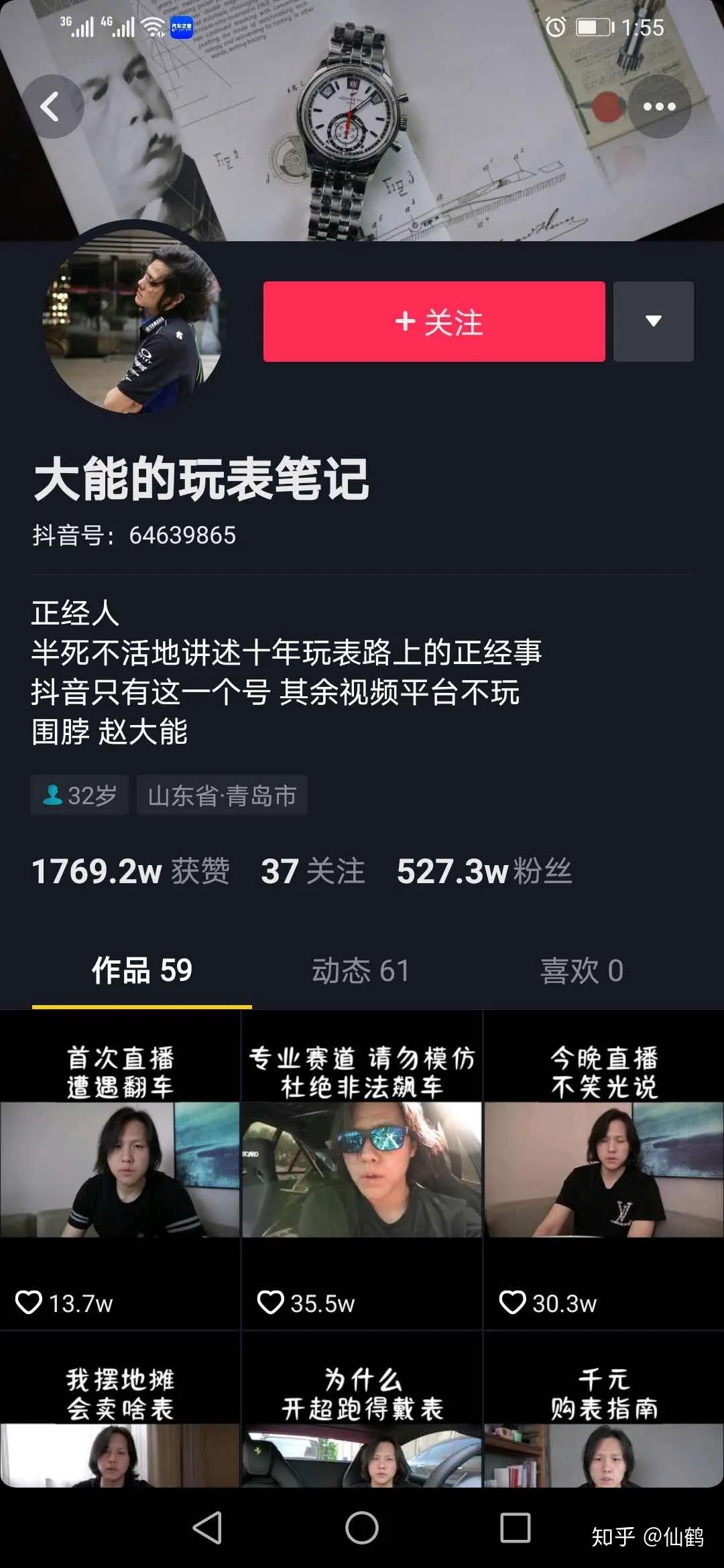View the profile avatar photo
The width and height of the screenshot is (724, 1568).
click(x=134, y=322)
